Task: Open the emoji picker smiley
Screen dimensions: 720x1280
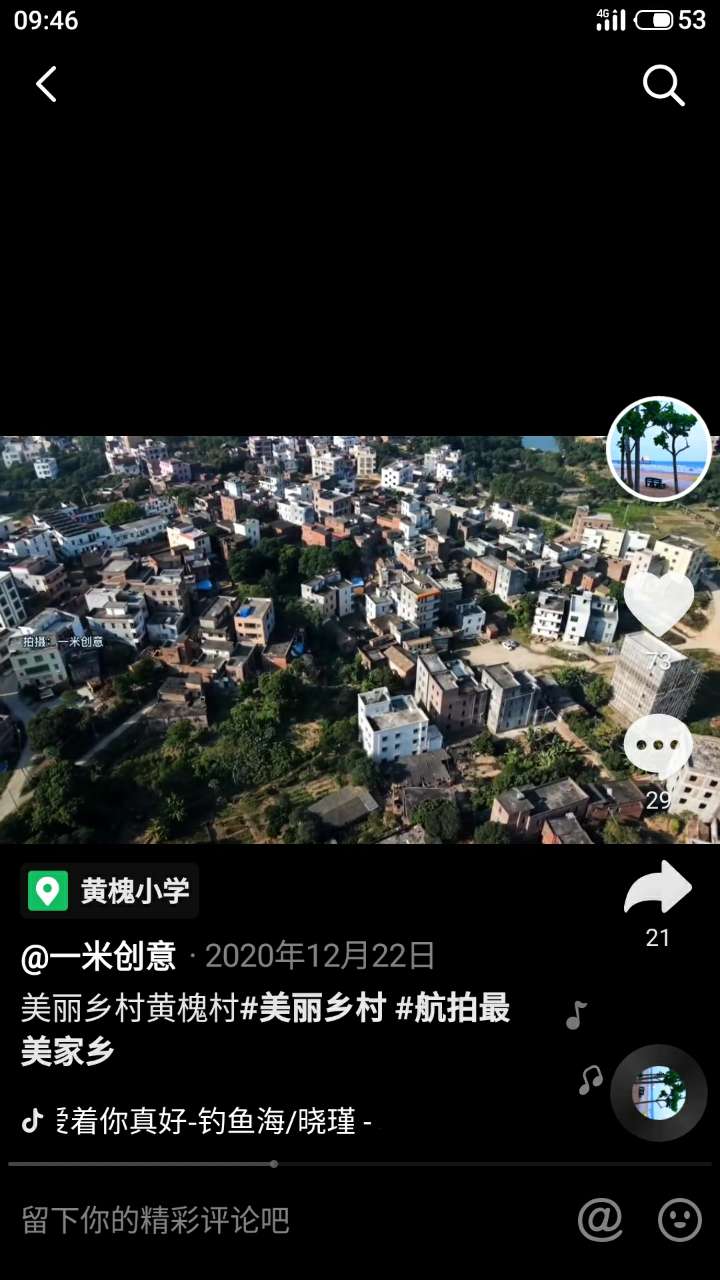Action: point(680,1220)
